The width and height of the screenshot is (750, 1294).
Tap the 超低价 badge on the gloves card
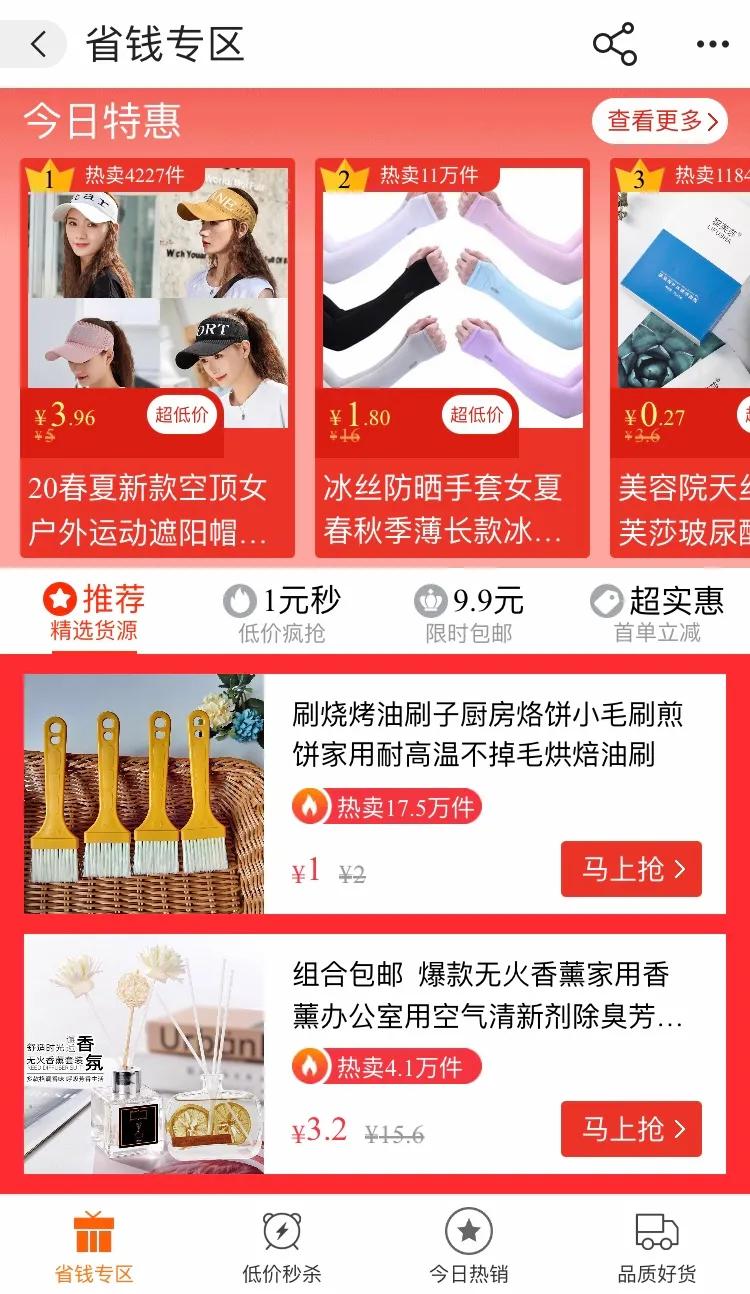[x=477, y=416]
